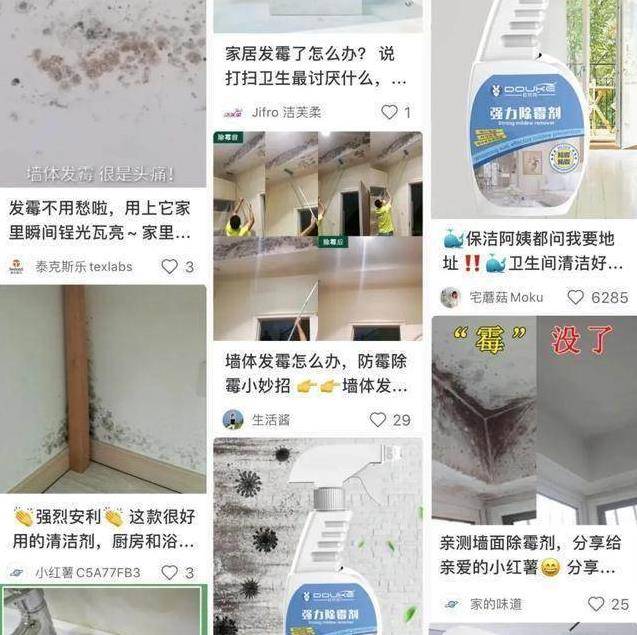Open the 家居发霉了怎么办 post

pyautogui.click(x=316, y=65)
